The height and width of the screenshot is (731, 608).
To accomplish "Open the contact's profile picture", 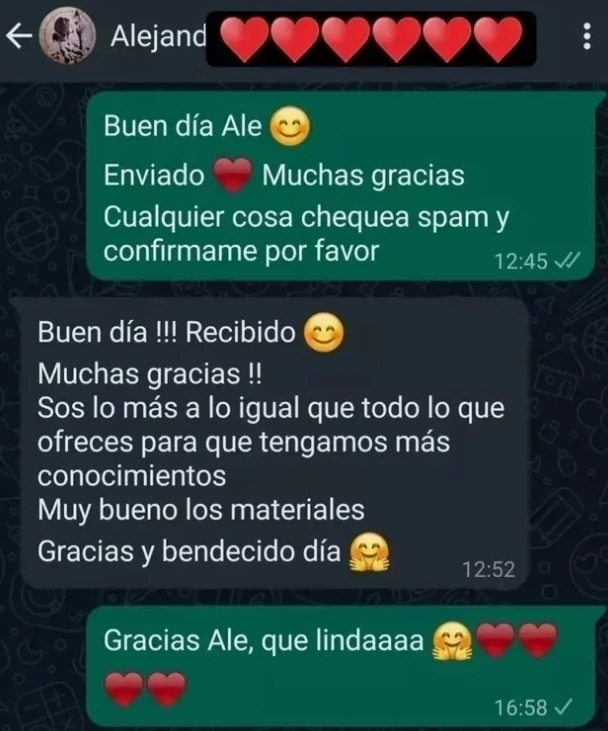I will pos(70,37).
